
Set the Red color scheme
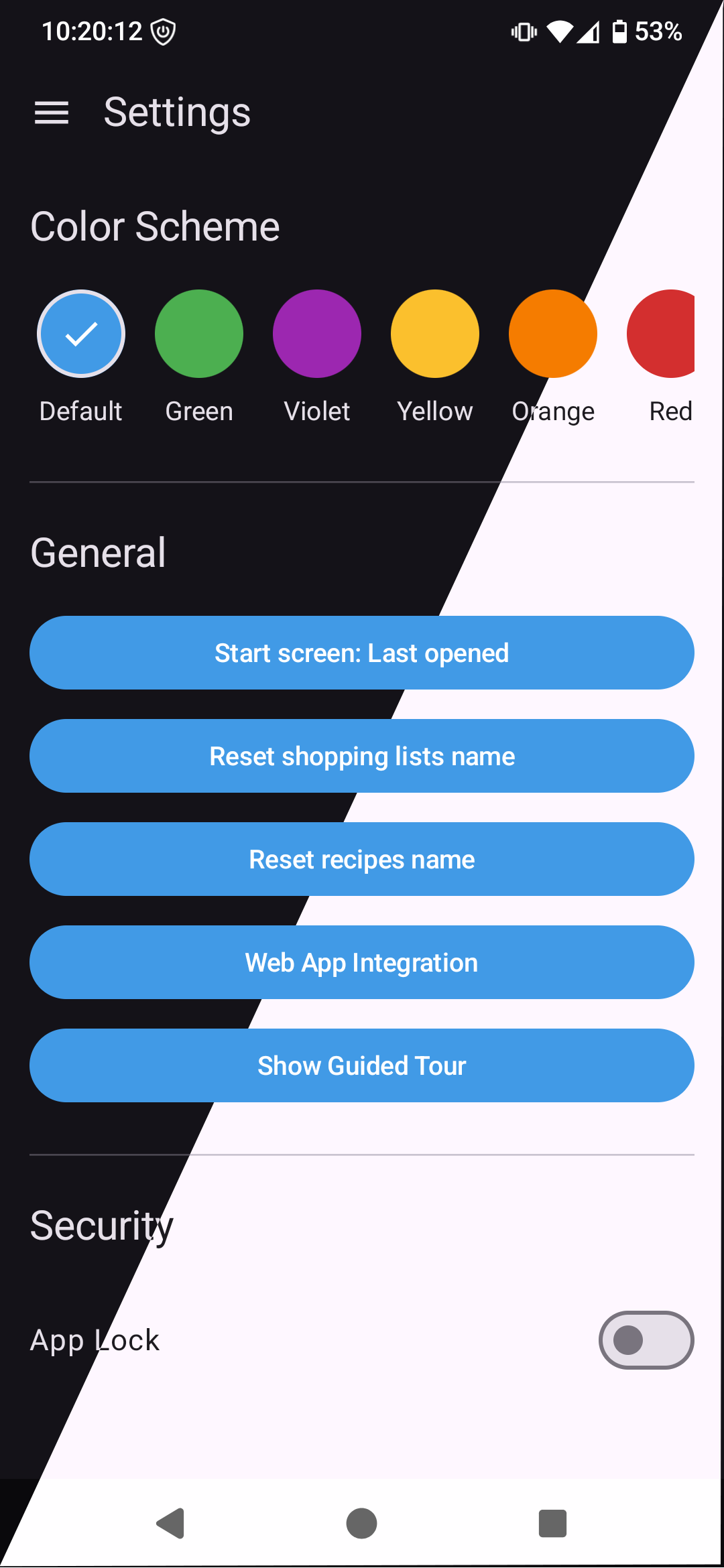click(x=664, y=334)
